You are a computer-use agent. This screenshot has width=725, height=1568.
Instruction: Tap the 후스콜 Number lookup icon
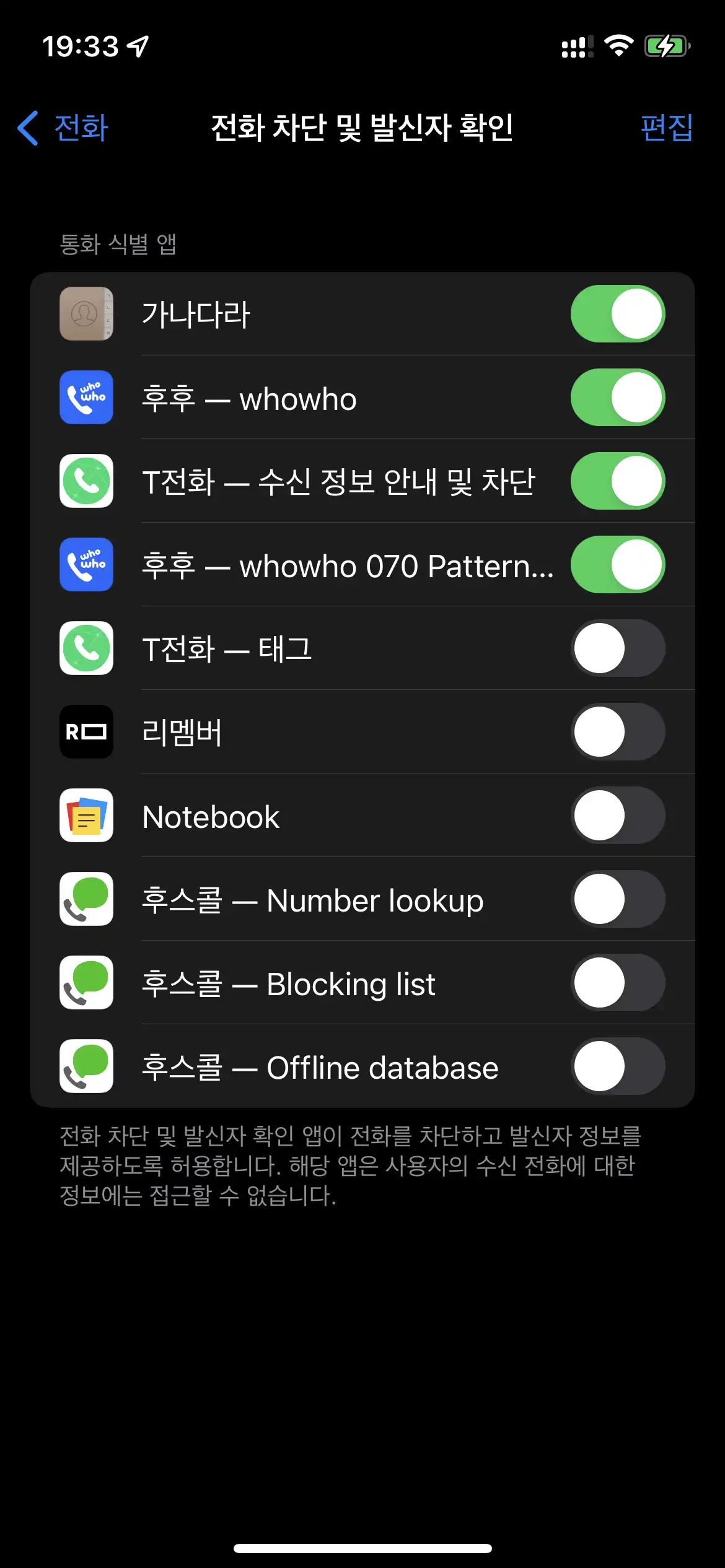pos(86,900)
